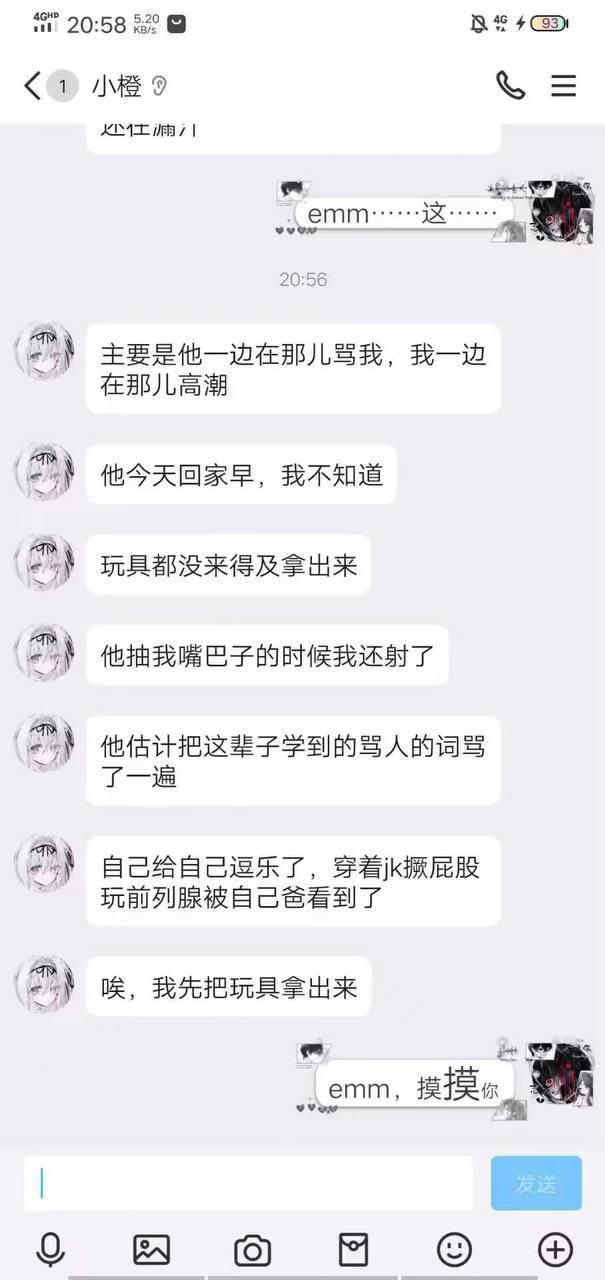View avatar beside "他今天回家早，我不知道"
605x1280 pixels.
tap(44, 472)
